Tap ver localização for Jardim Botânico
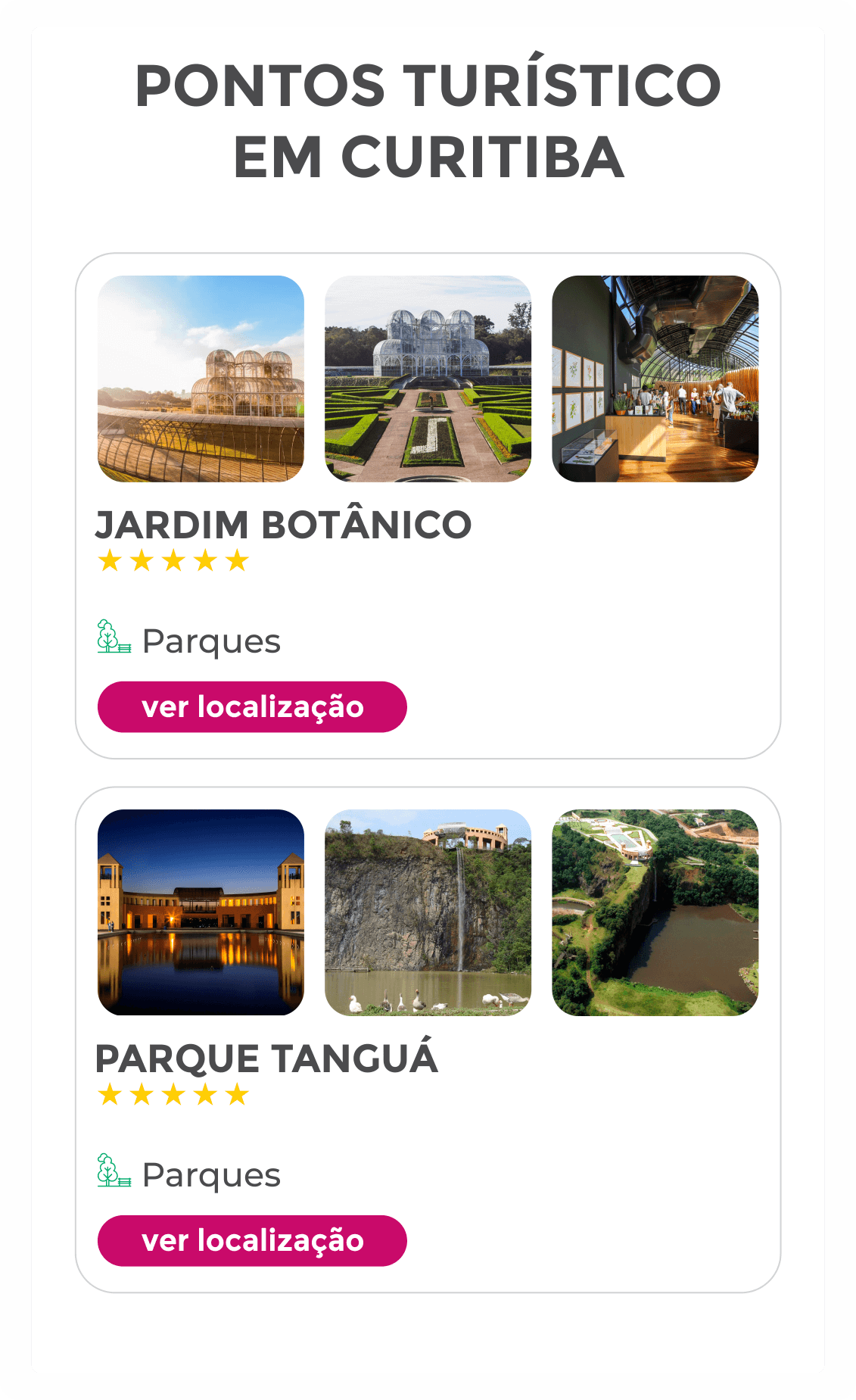 tap(252, 706)
